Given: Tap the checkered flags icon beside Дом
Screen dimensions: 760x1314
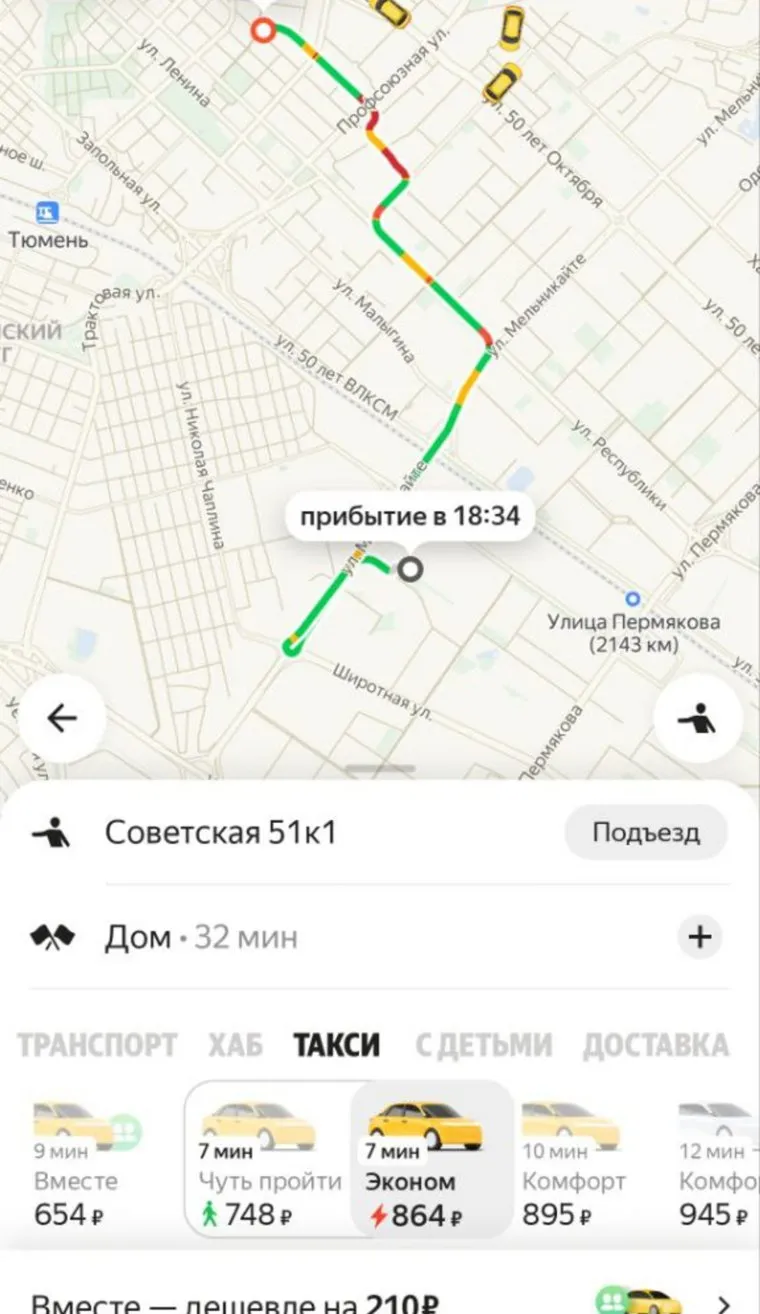Looking at the screenshot, I should (54, 936).
